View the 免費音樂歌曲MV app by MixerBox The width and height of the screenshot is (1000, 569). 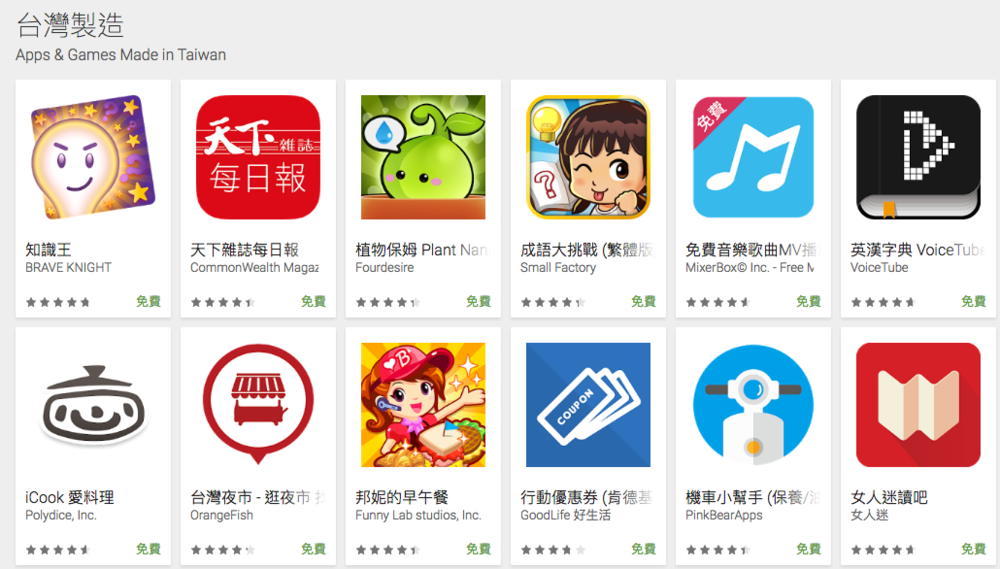pos(752,157)
